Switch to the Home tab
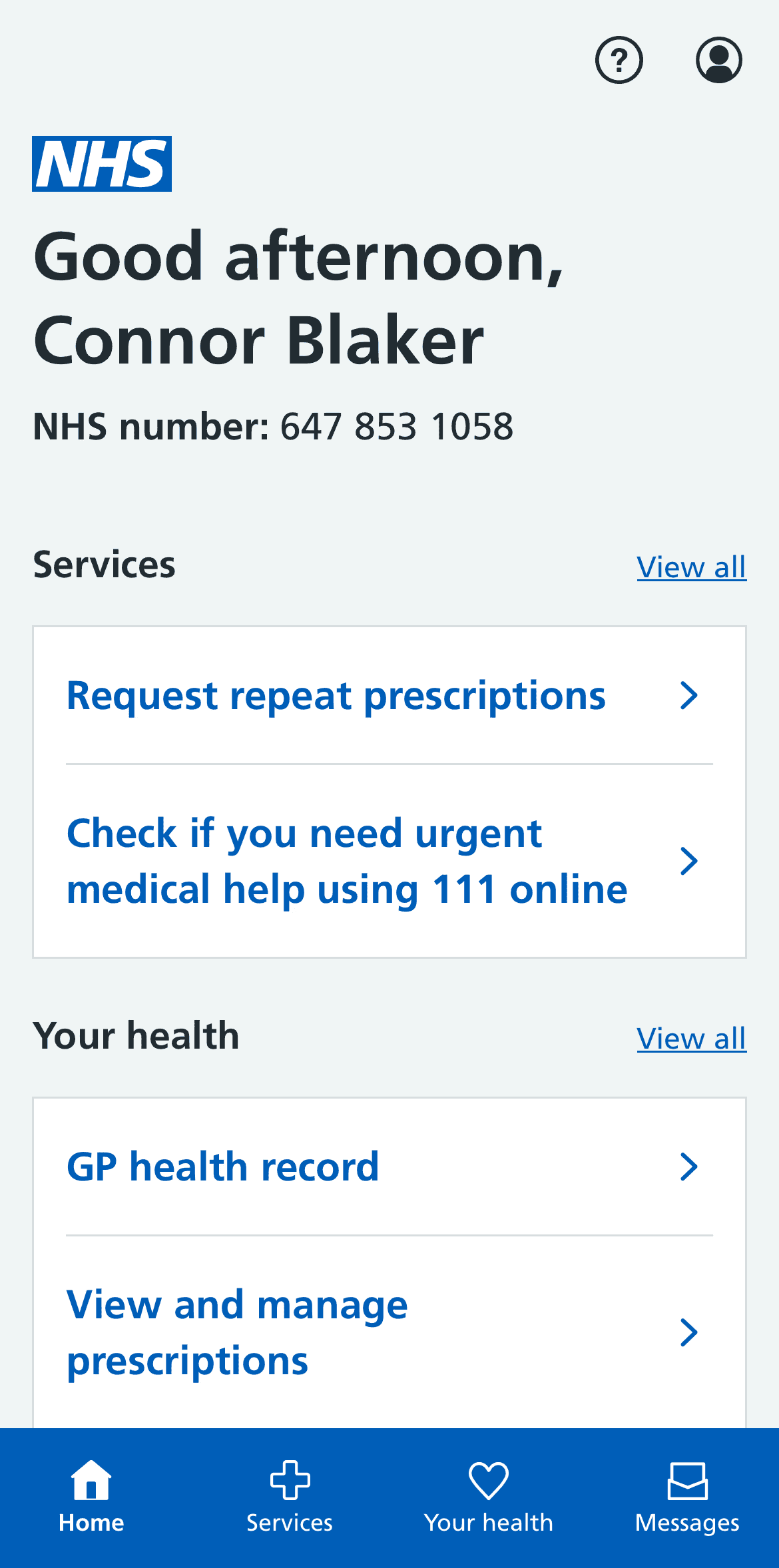The height and width of the screenshot is (1568, 779). tap(91, 1498)
